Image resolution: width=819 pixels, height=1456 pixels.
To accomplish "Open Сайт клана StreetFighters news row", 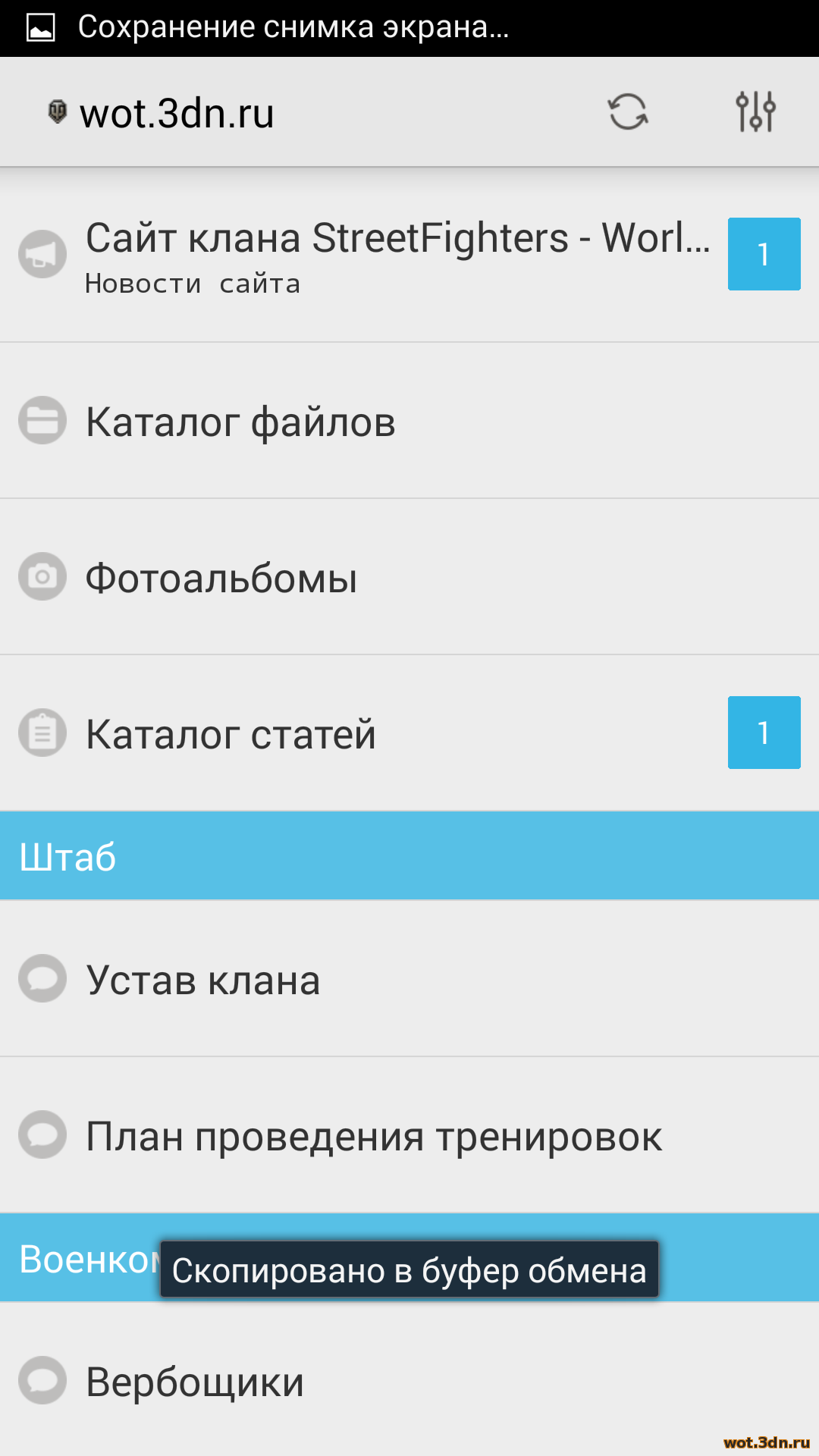I will 409,255.
